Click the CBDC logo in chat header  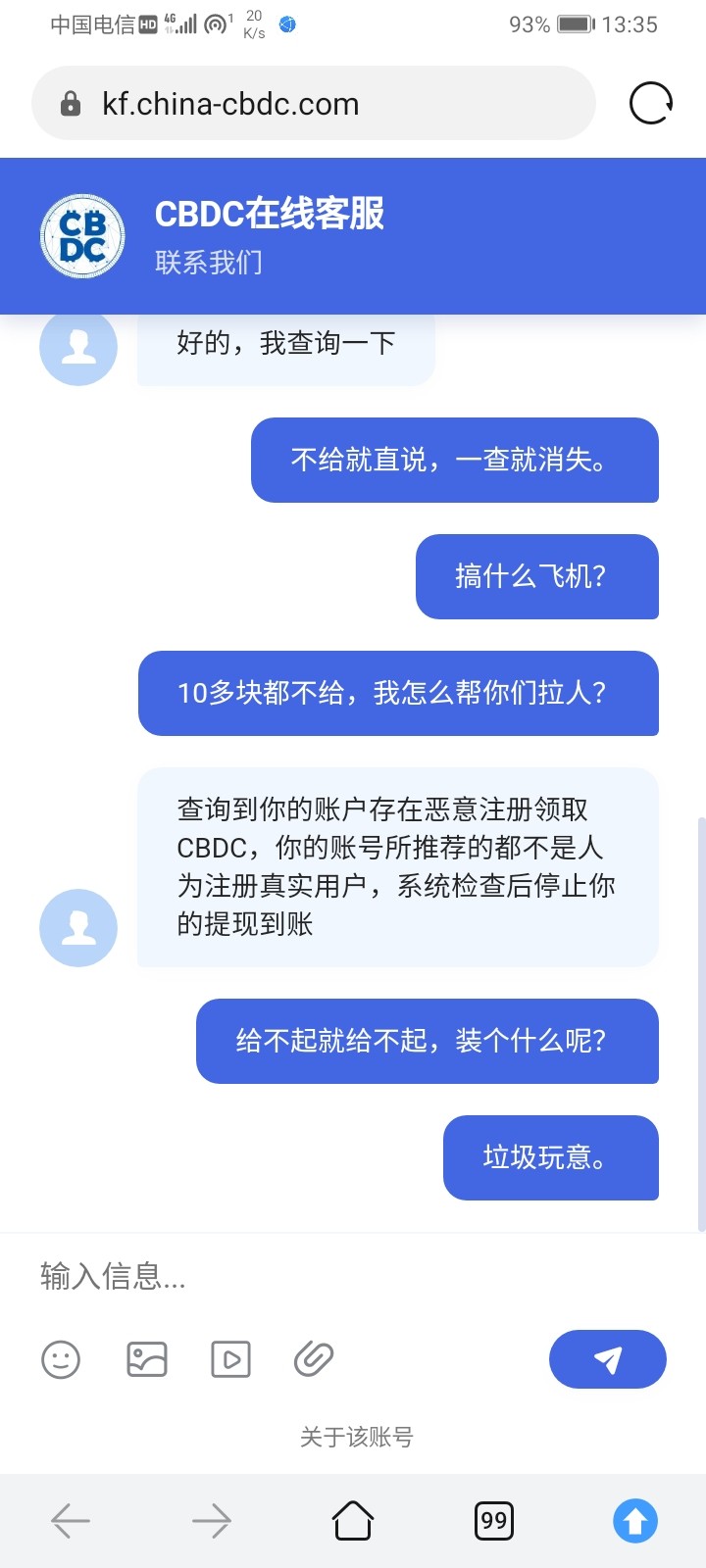pos(82,236)
